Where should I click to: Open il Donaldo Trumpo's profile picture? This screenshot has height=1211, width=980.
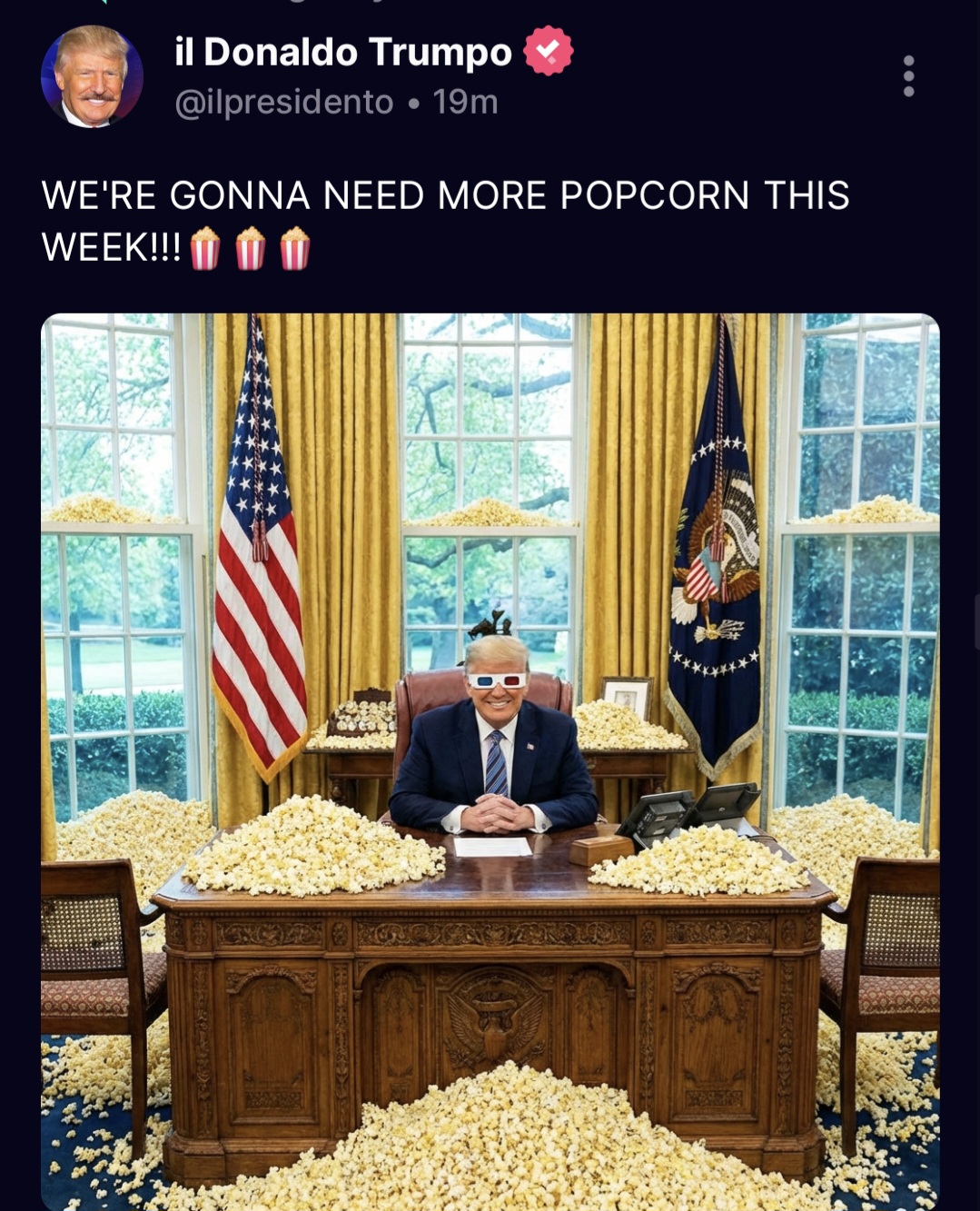(92, 76)
